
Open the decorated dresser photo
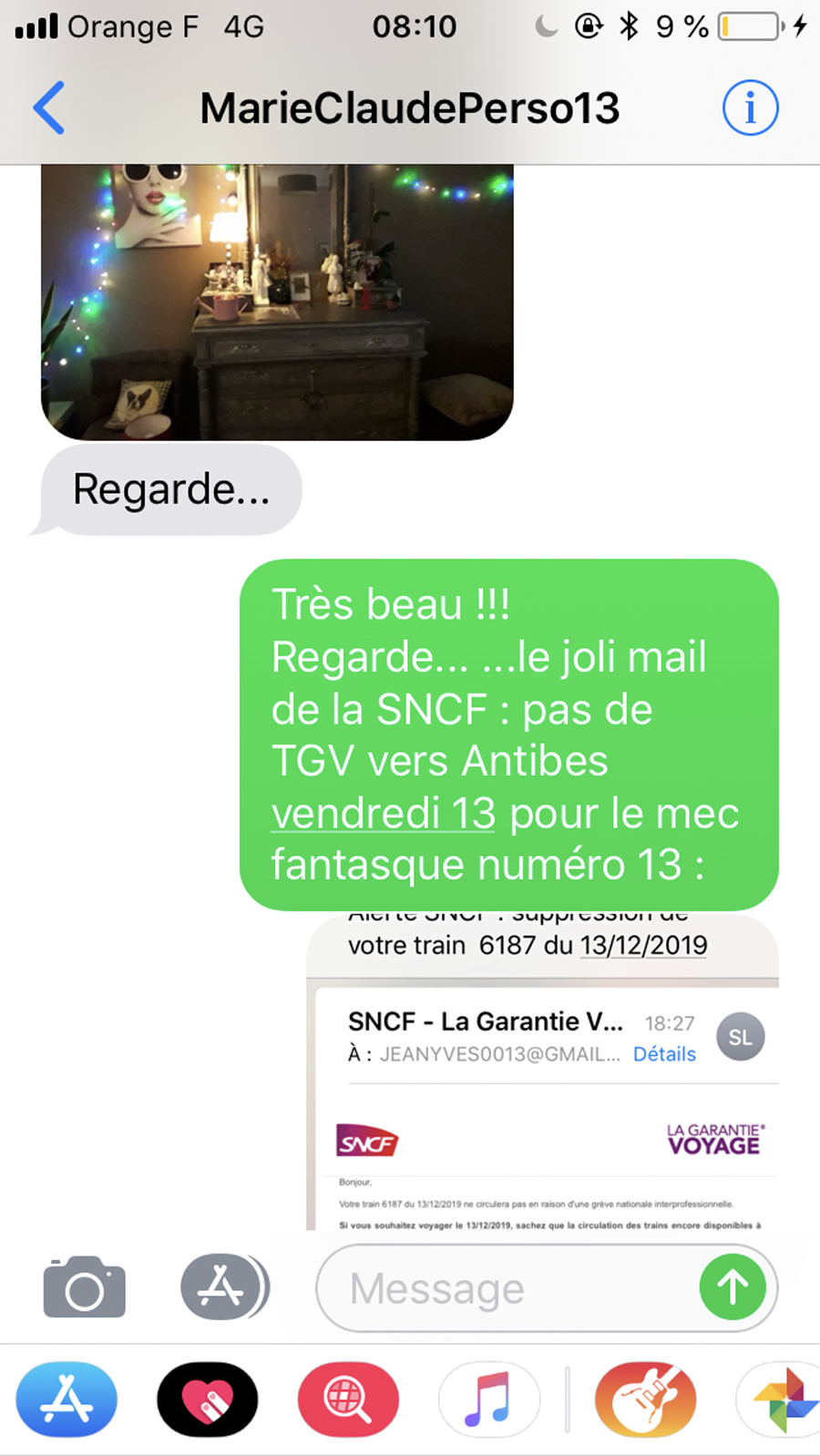coord(277,301)
